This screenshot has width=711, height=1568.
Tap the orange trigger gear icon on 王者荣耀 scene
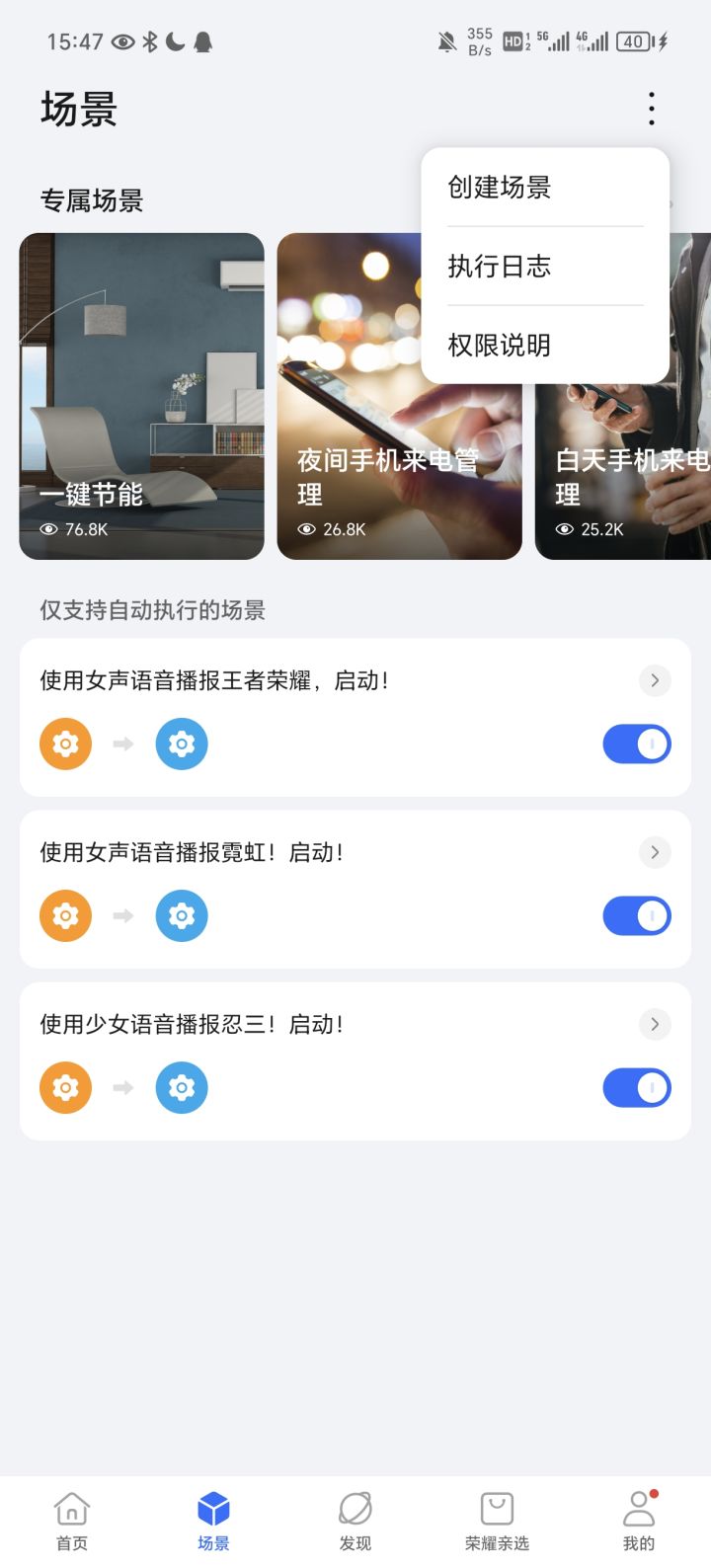(65, 744)
